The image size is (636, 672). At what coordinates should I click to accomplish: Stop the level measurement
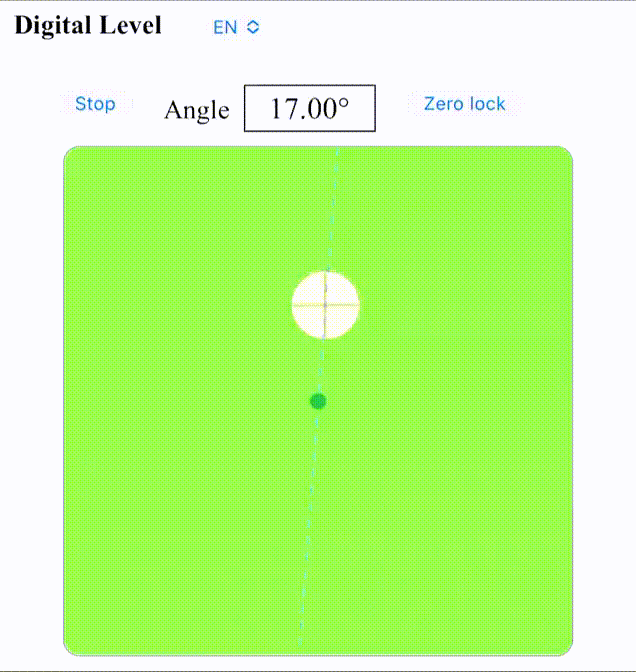[95, 104]
